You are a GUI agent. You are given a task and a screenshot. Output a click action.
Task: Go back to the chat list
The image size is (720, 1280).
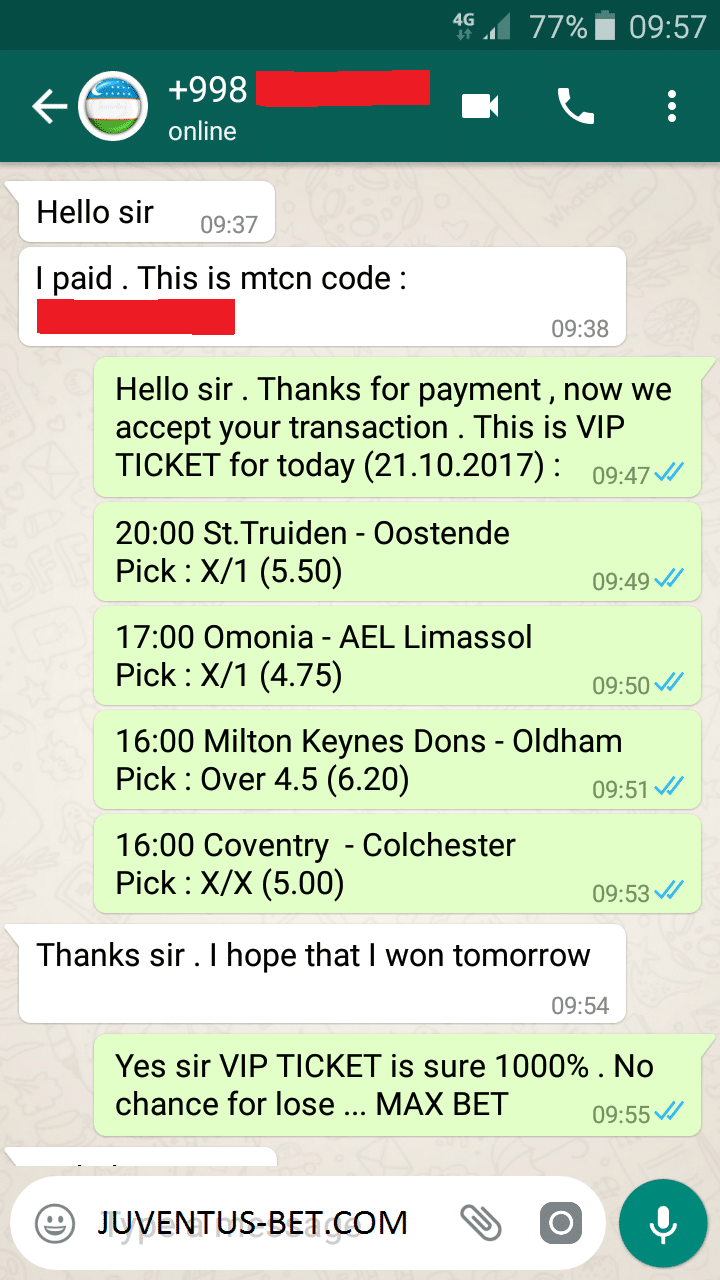(48, 106)
